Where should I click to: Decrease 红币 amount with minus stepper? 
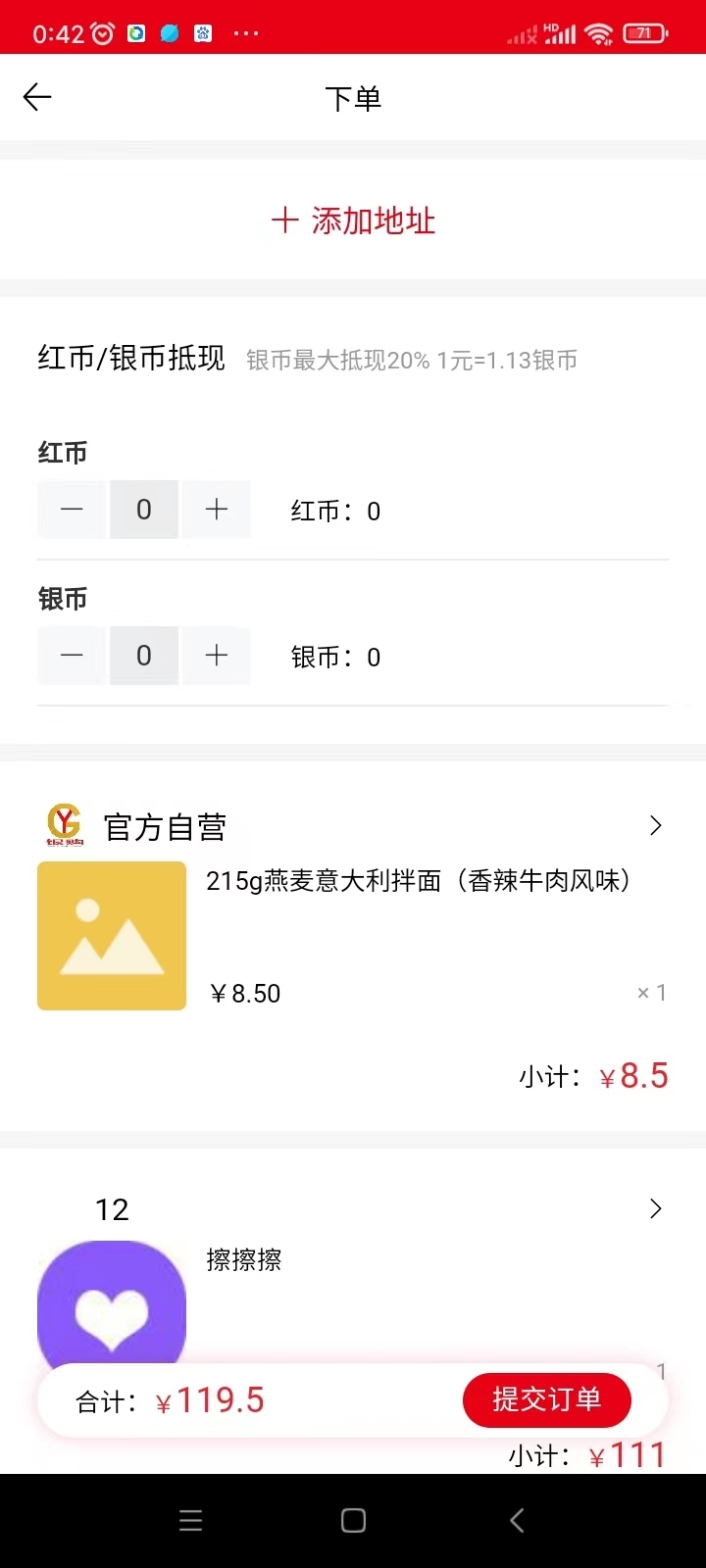coord(71,509)
